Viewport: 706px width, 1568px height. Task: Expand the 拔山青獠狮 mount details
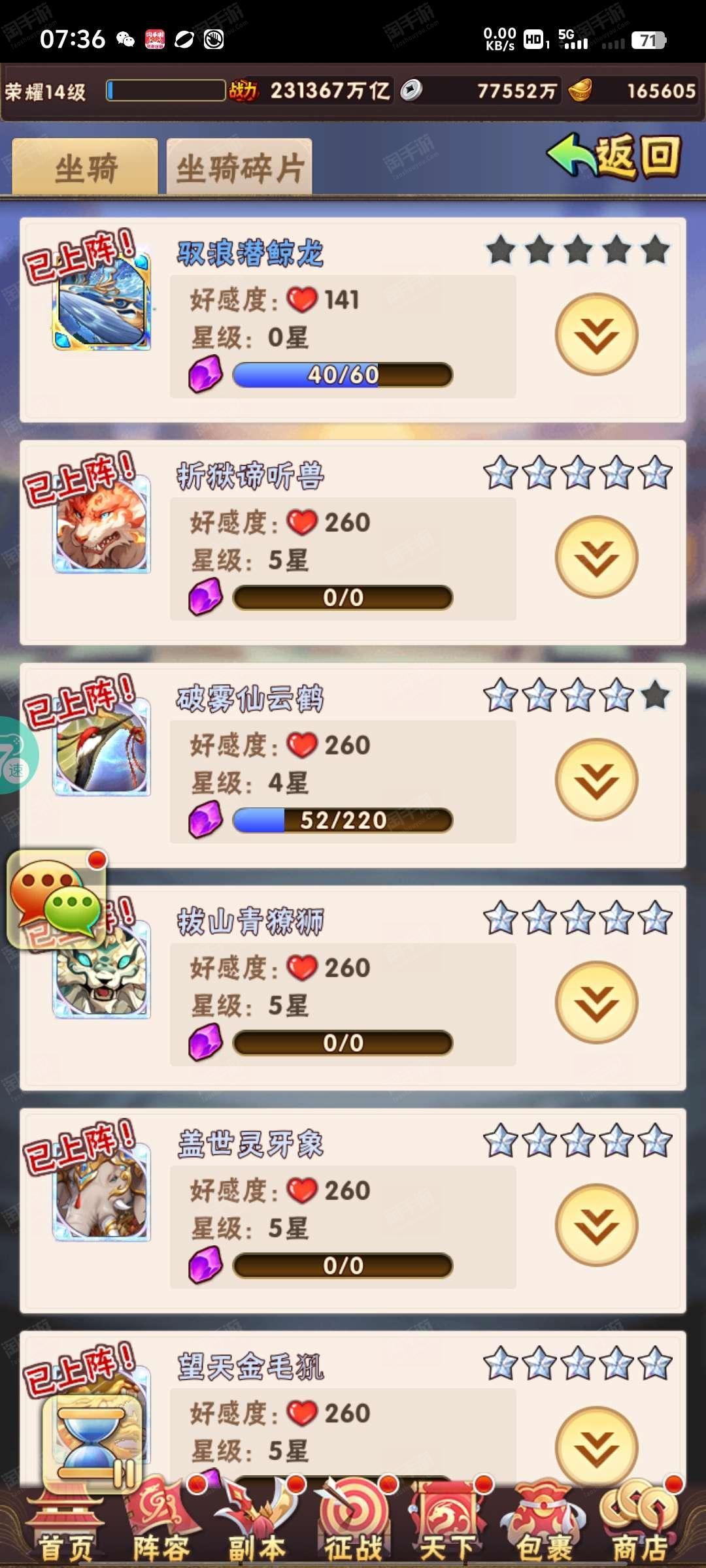pyautogui.click(x=596, y=1002)
